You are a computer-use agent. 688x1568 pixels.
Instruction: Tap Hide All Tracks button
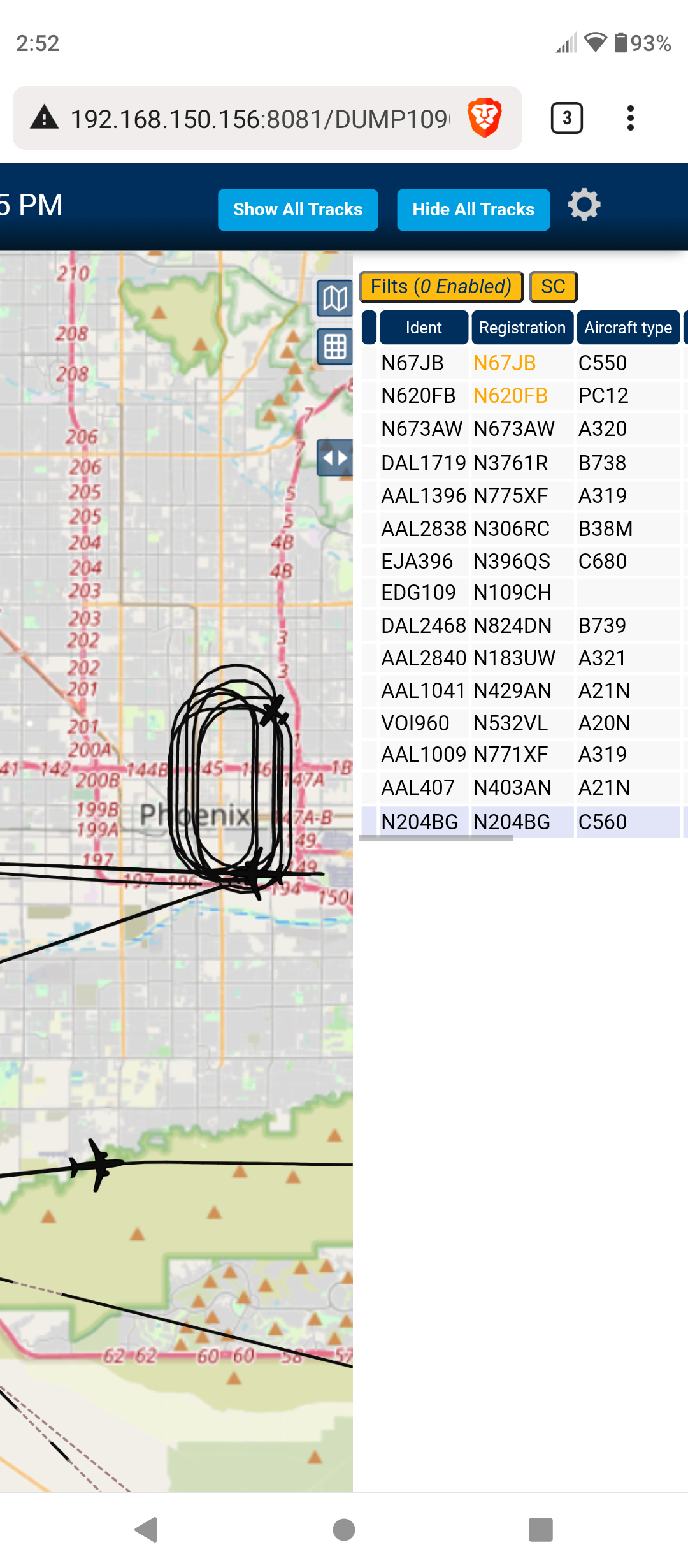pos(473,210)
